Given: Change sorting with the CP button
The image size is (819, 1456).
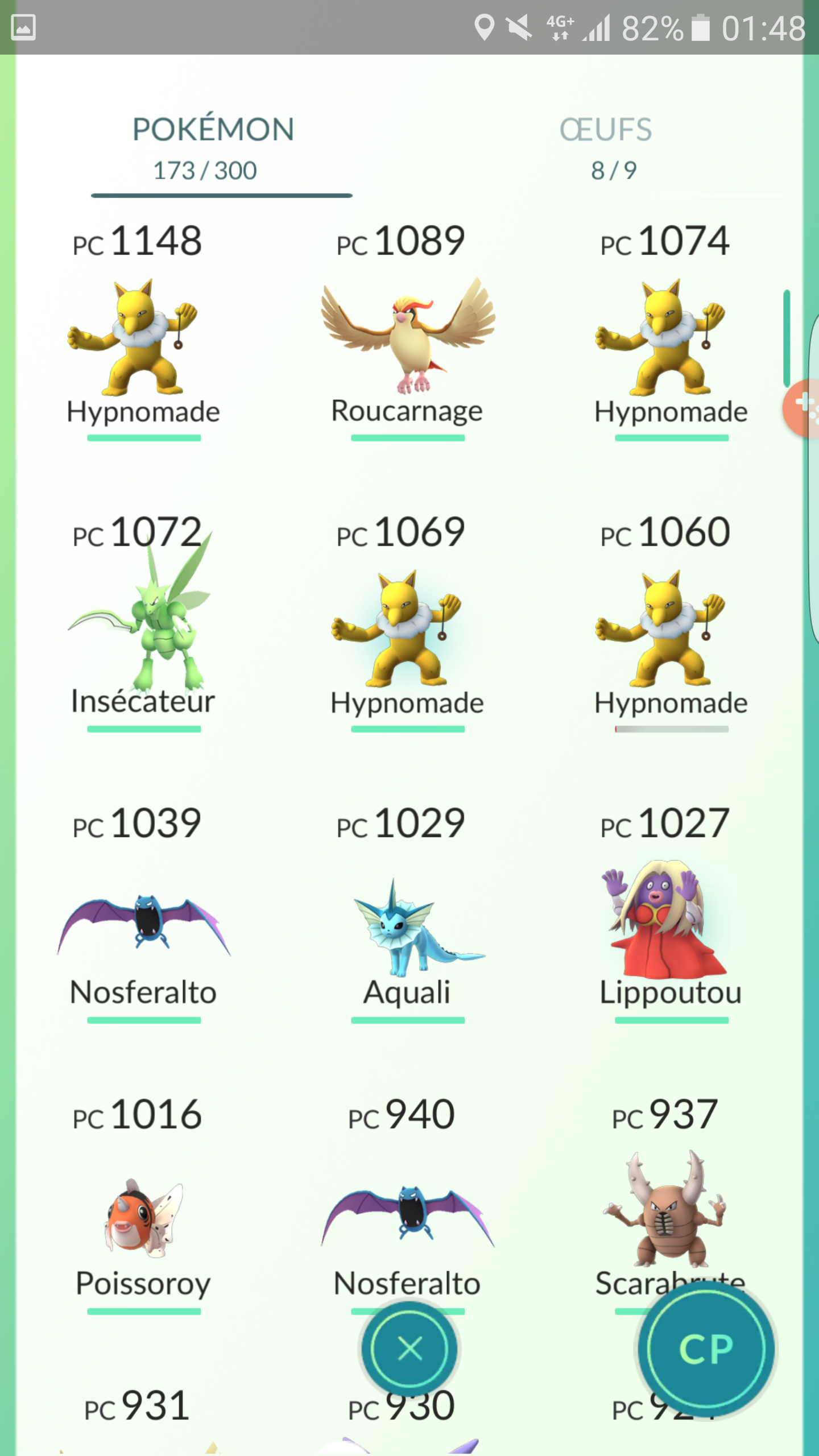Looking at the screenshot, I should pos(705,1349).
